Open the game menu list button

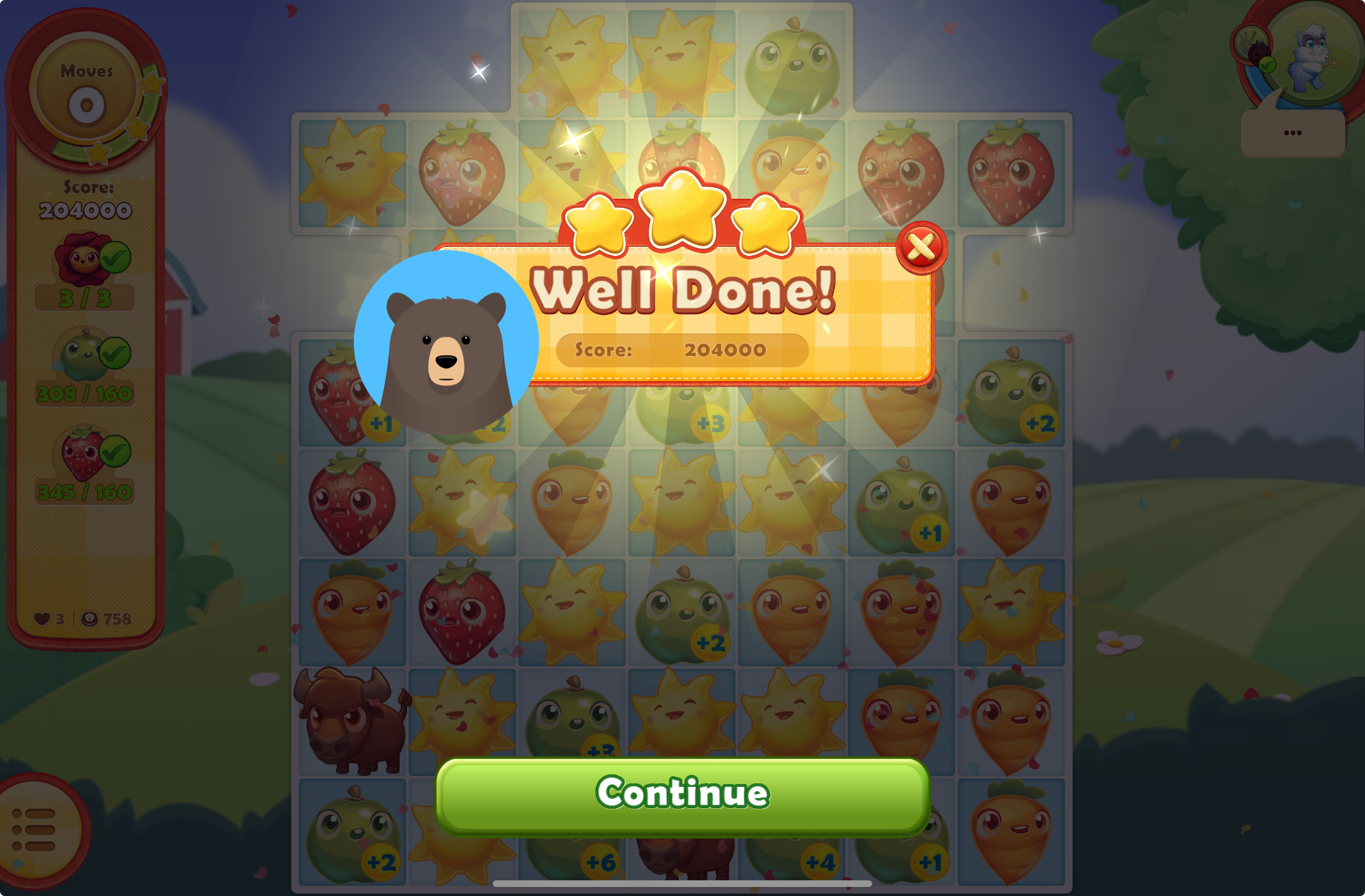coord(35,829)
